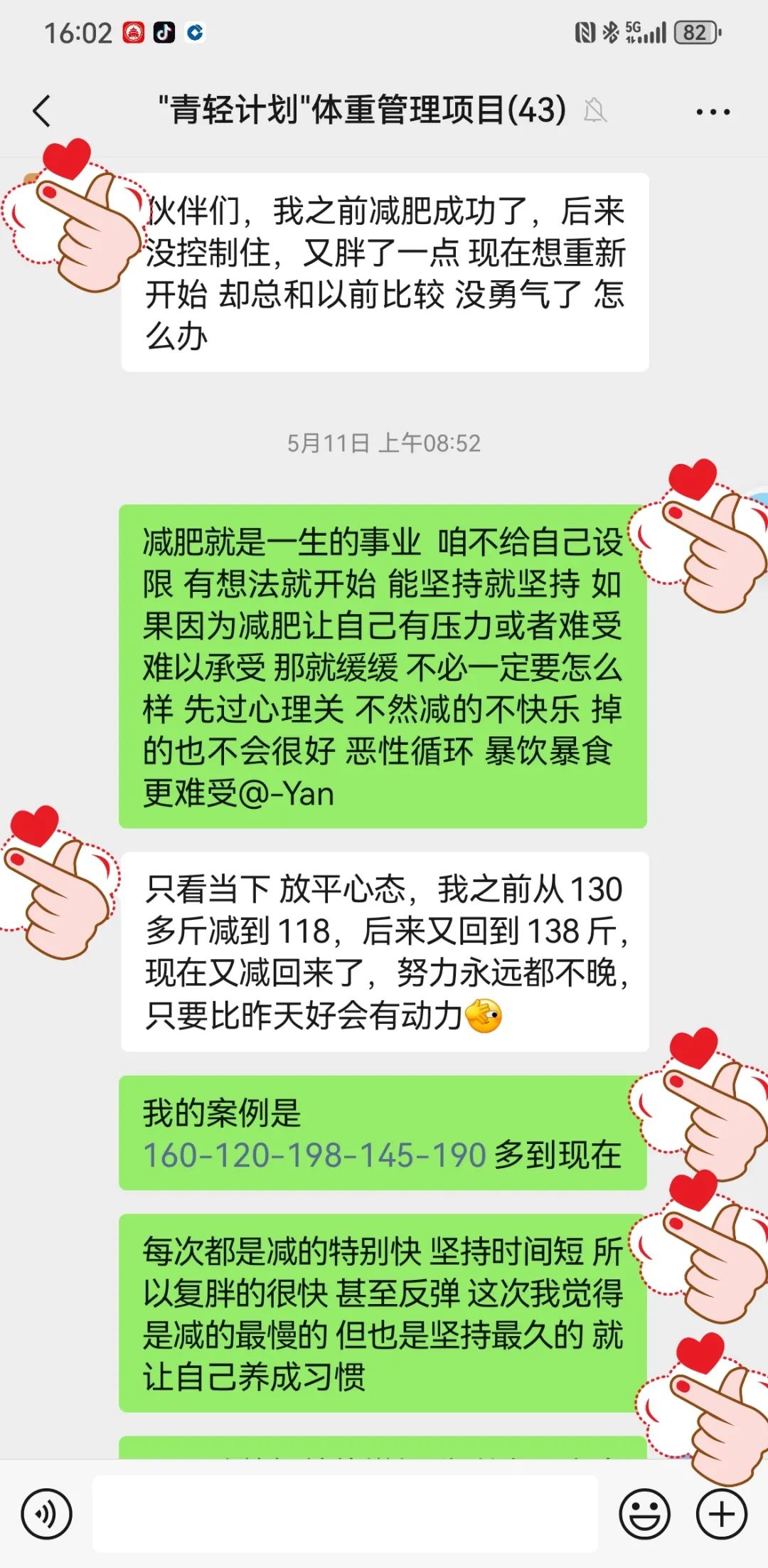
Task: Open the group chat overflow menu
Action: click(x=713, y=112)
